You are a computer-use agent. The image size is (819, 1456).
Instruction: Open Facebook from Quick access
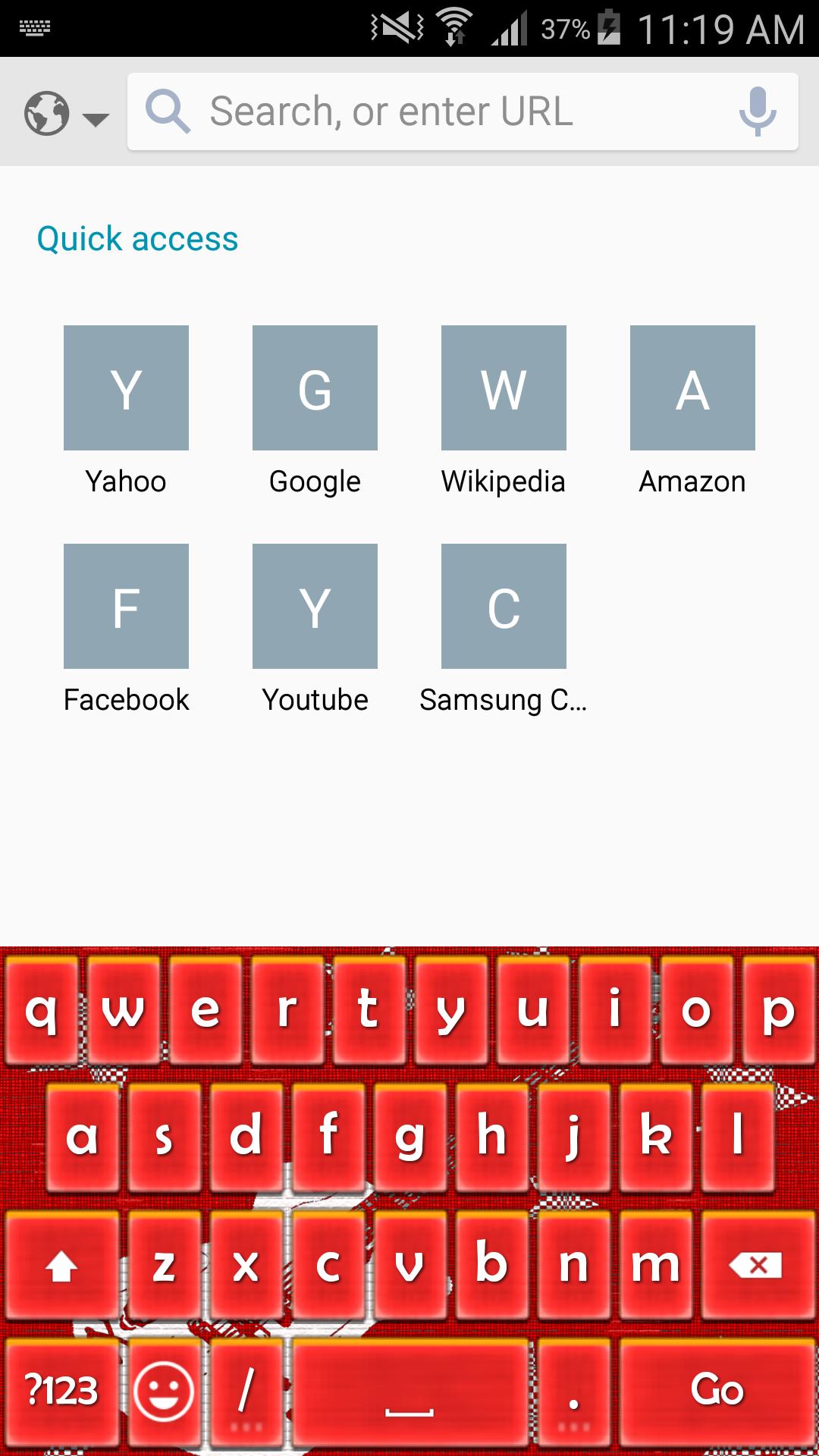pyautogui.click(x=126, y=607)
